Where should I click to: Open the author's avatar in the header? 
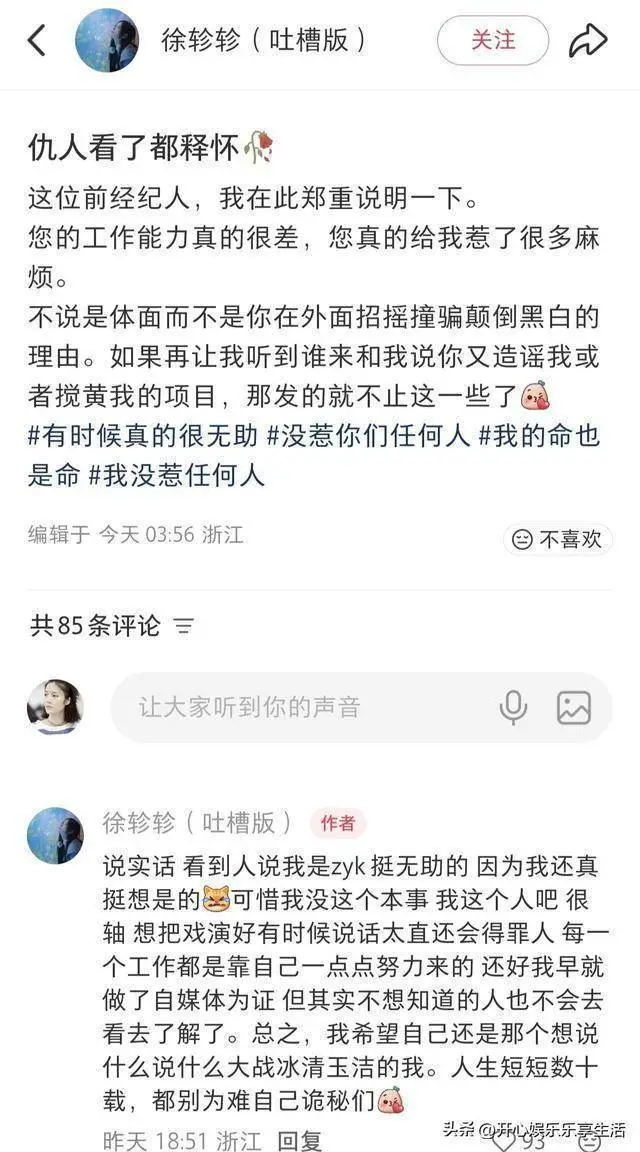pyautogui.click(x=107, y=40)
